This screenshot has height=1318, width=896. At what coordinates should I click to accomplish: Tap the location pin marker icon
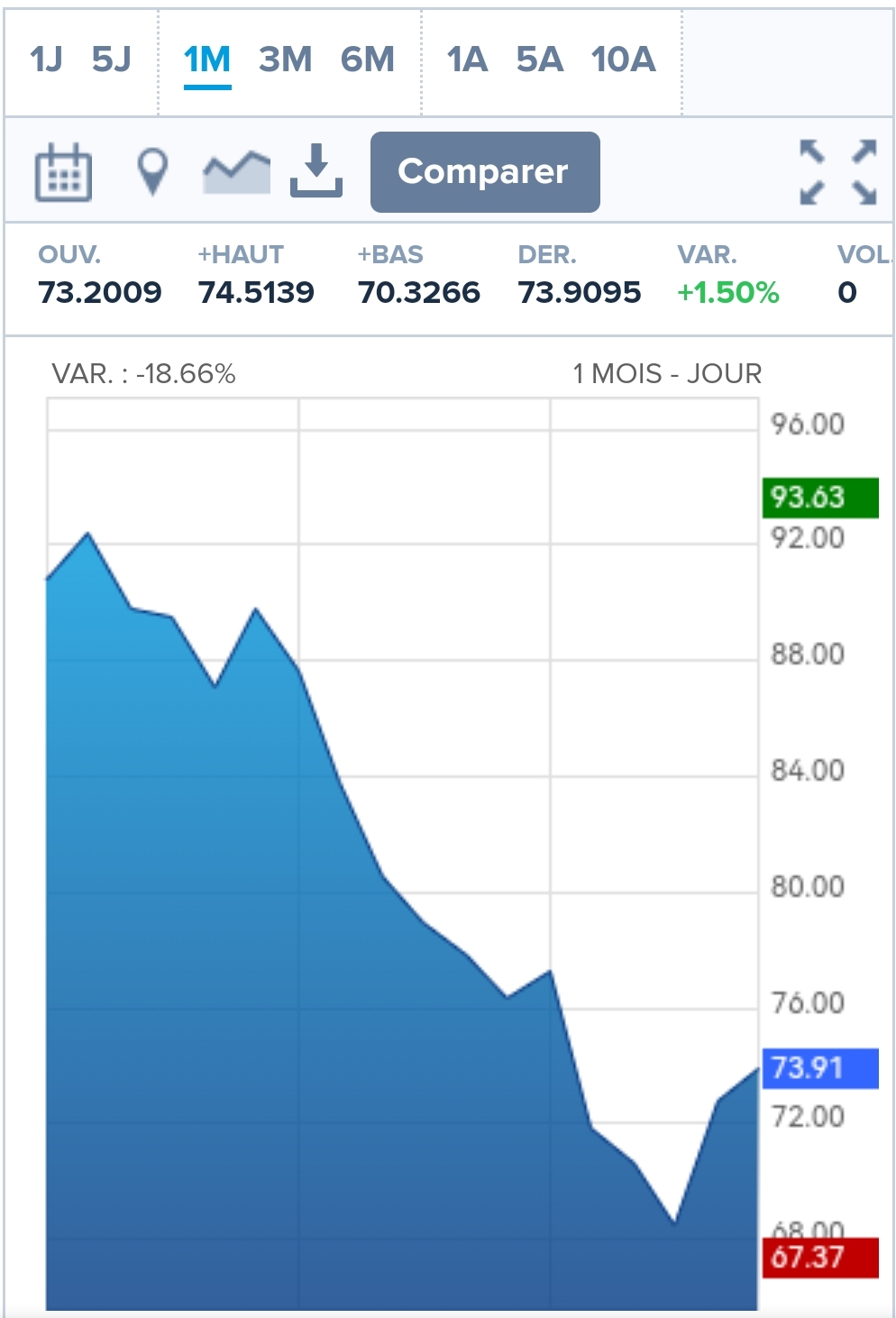click(x=152, y=171)
